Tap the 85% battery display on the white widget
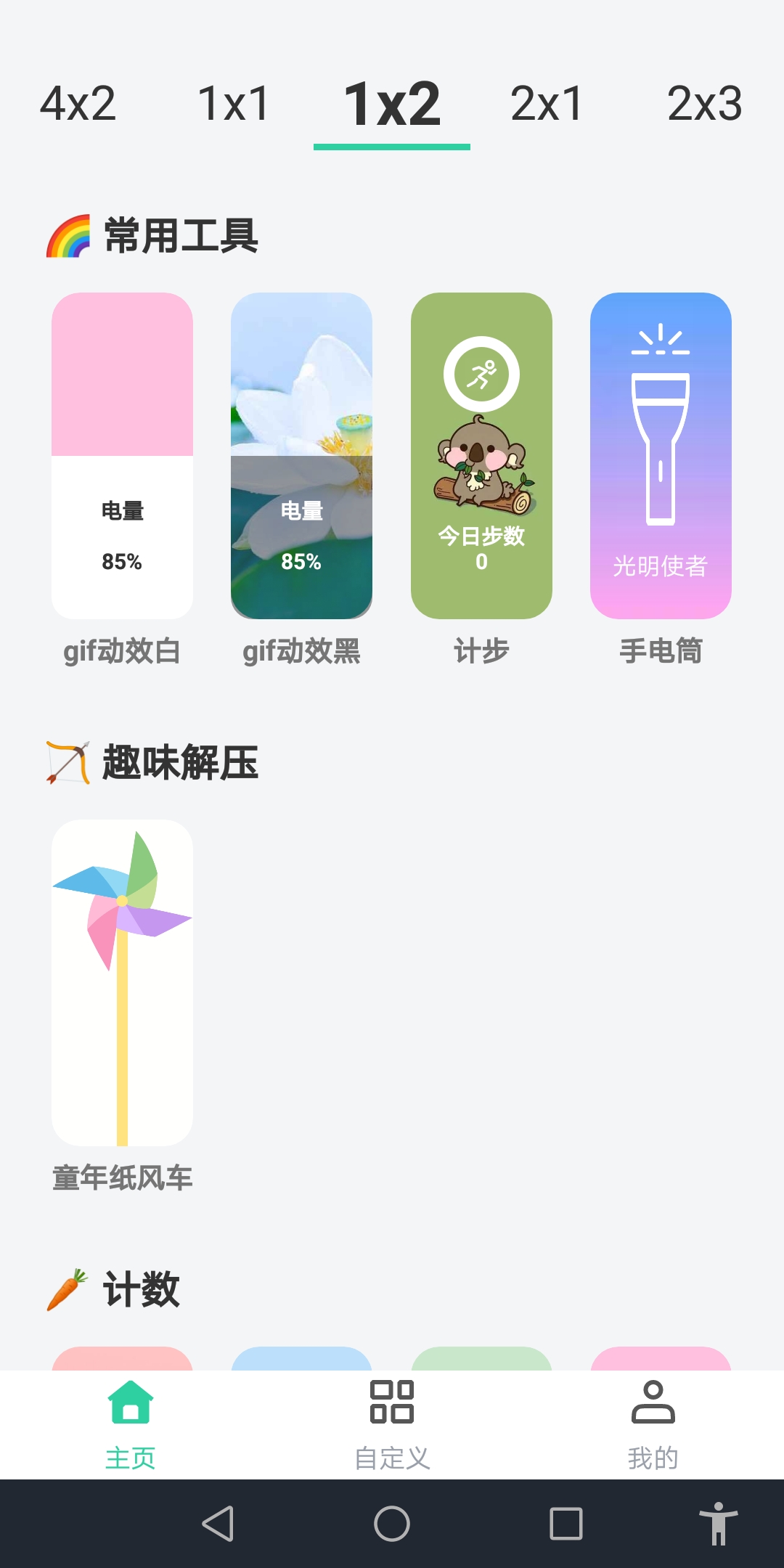784x1568 pixels. pyautogui.click(x=122, y=560)
